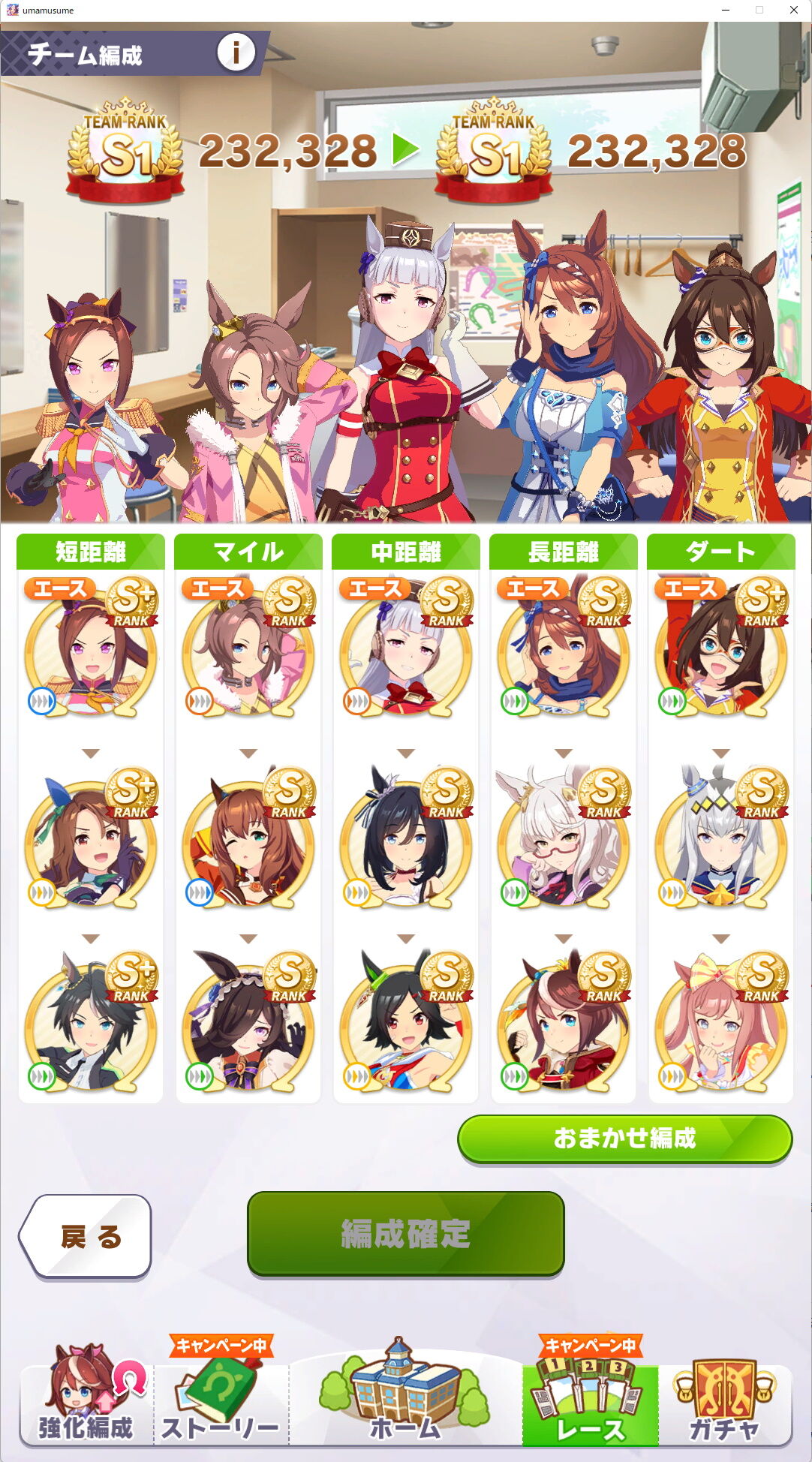This screenshot has width=812, height=1462.
Task: Switch to the ストーリー tab
Action: click(221, 1394)
